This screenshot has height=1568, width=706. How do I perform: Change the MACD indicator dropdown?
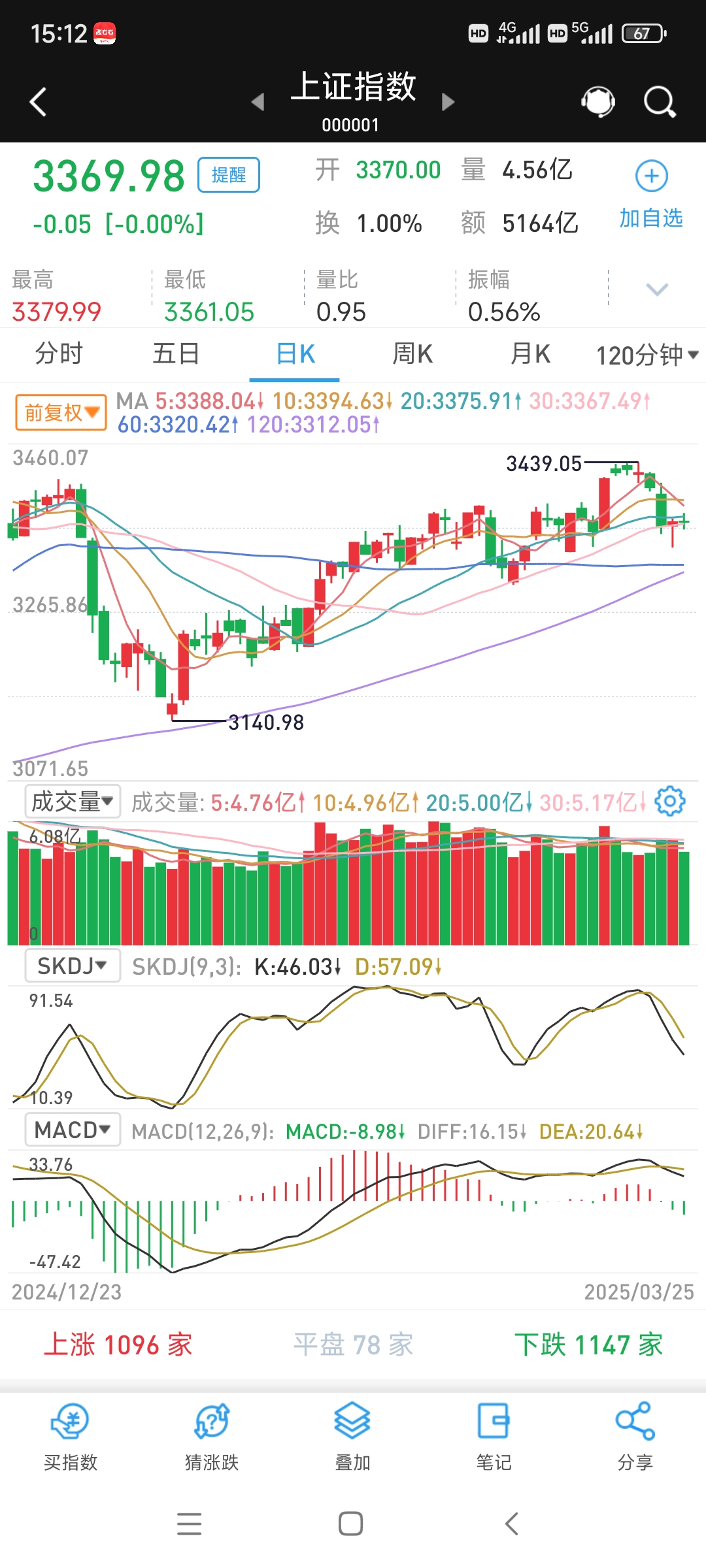coord(73,1130)
